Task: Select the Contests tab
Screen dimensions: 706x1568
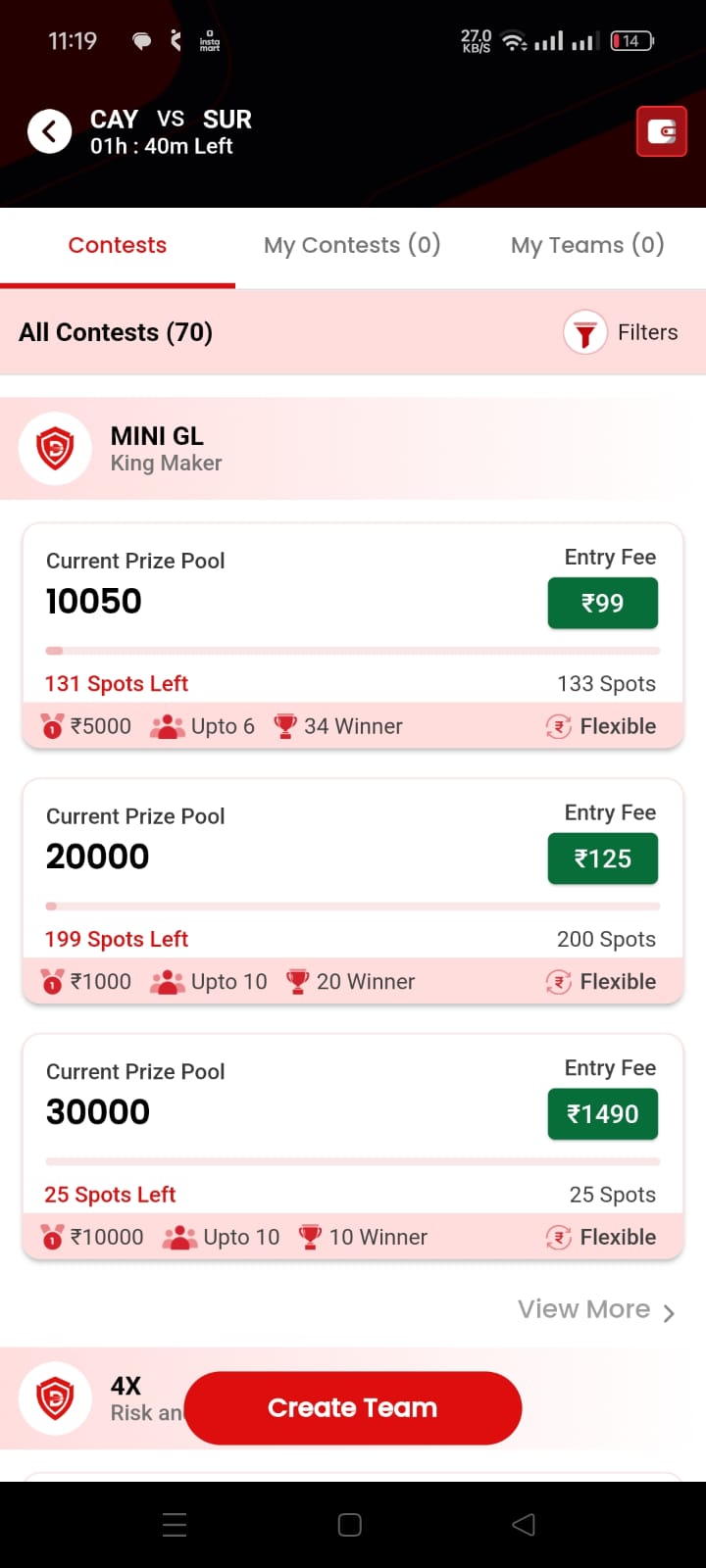Action: [118, 245]
